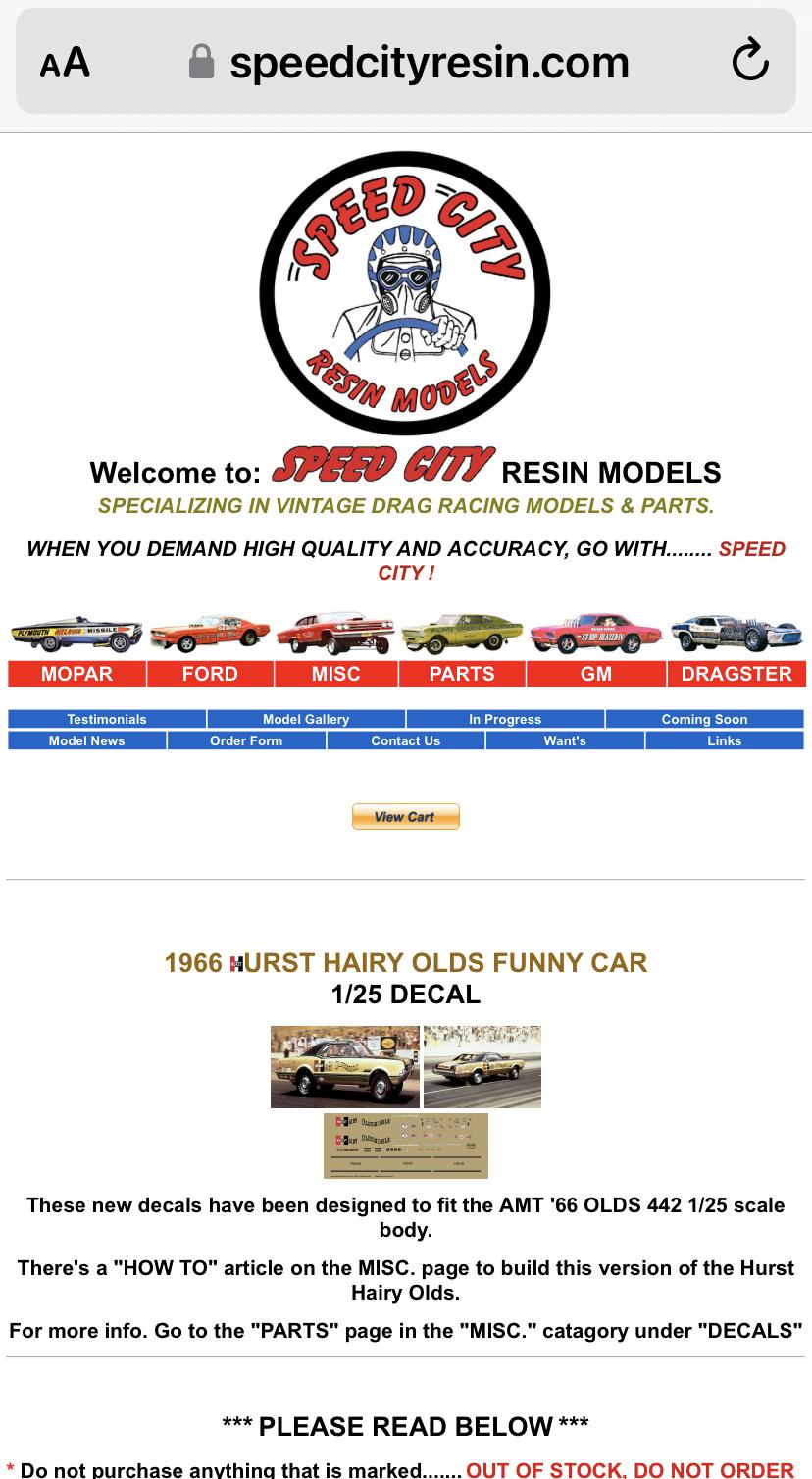Image resolution: width=812 pixels, height=1479 pixels.
Task: Open the DRAGSTER category
Action: (736, 674)
